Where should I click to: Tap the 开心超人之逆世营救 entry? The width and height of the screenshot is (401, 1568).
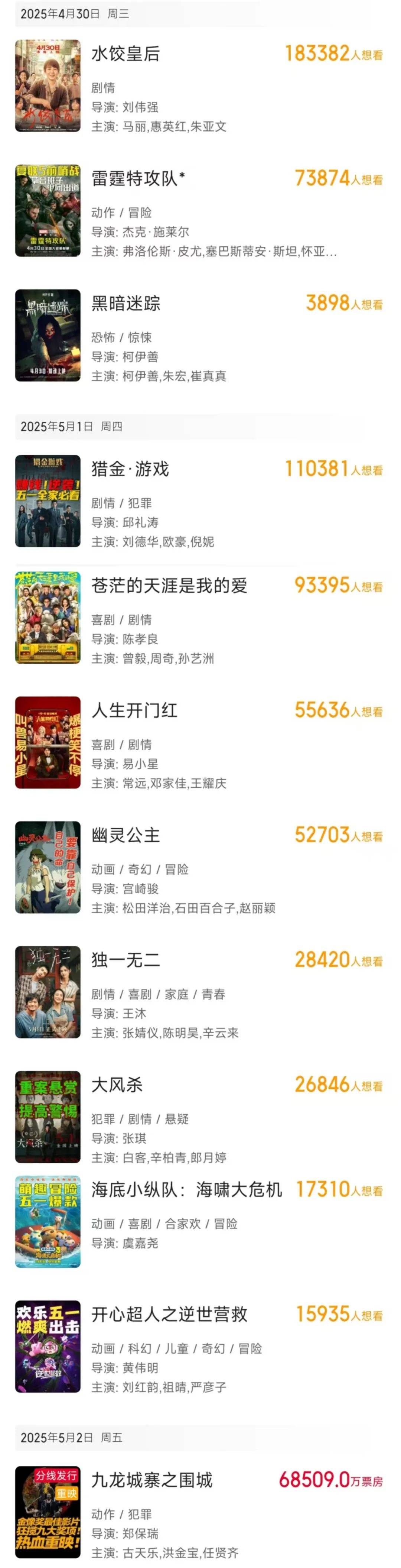(169, 1315)
